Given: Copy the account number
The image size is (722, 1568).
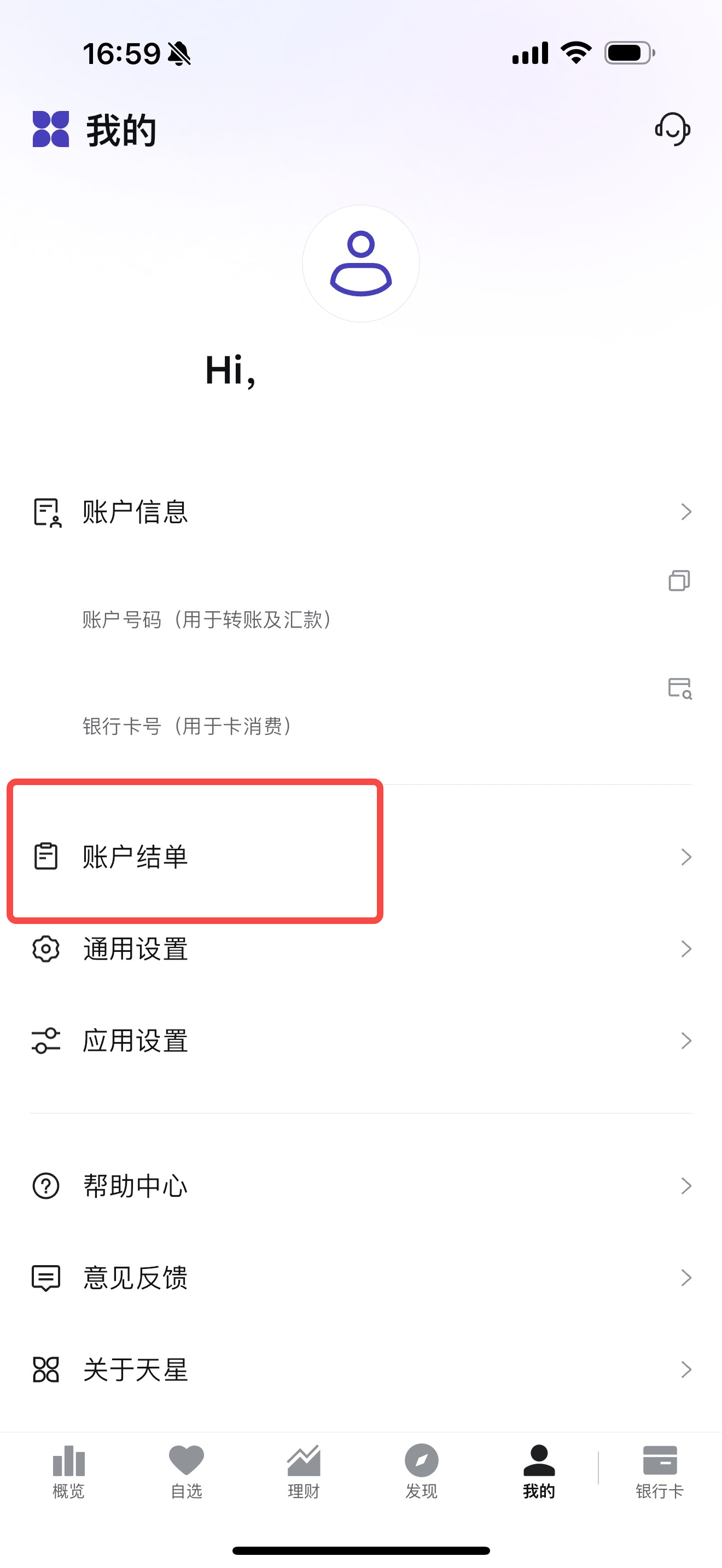Looking at the screenshot, I should [679, 580].
